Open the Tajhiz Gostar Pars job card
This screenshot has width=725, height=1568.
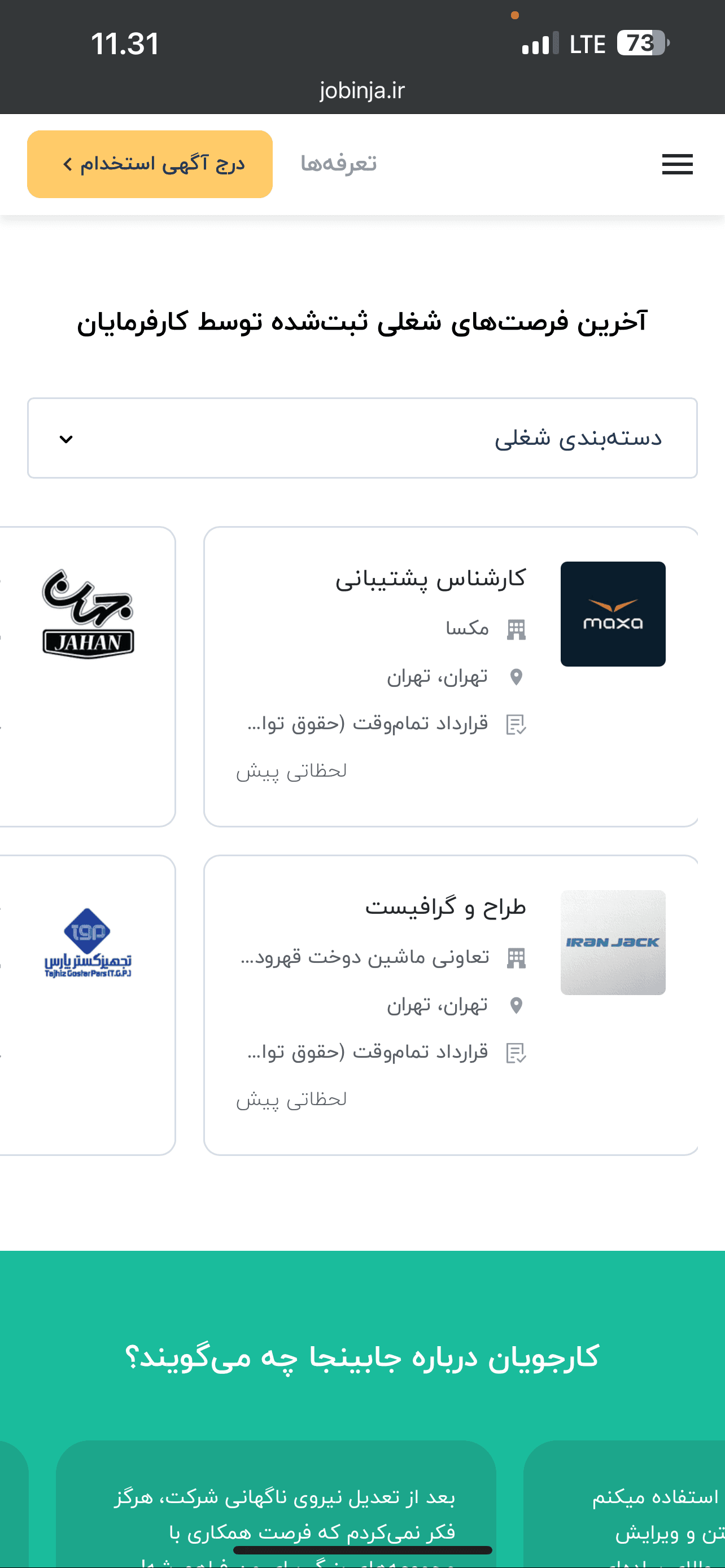click(88, 1004)
